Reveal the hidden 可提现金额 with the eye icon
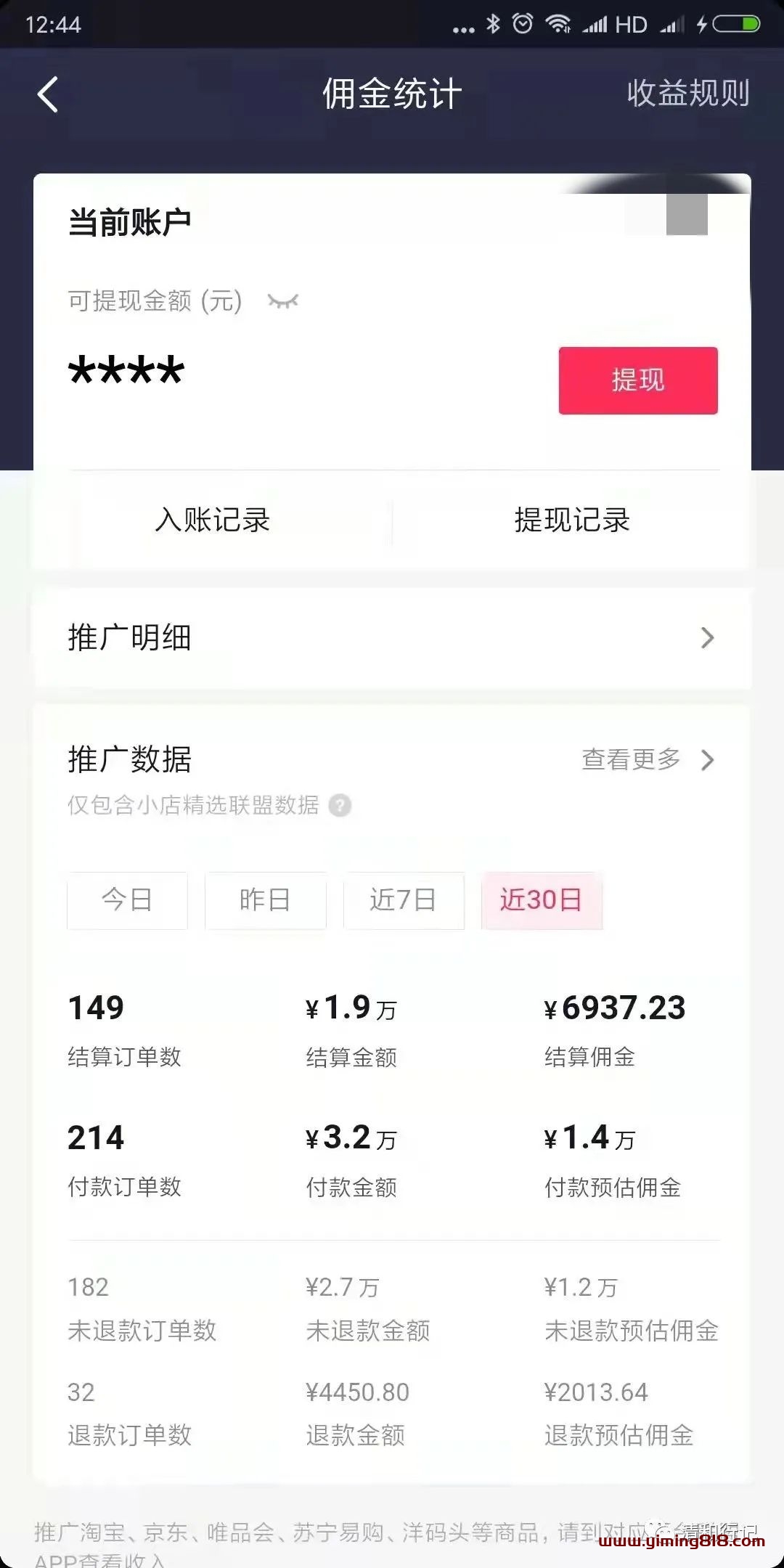This screenshot has width=784, height=1568. pyautogui.click(x=283, y=301)
